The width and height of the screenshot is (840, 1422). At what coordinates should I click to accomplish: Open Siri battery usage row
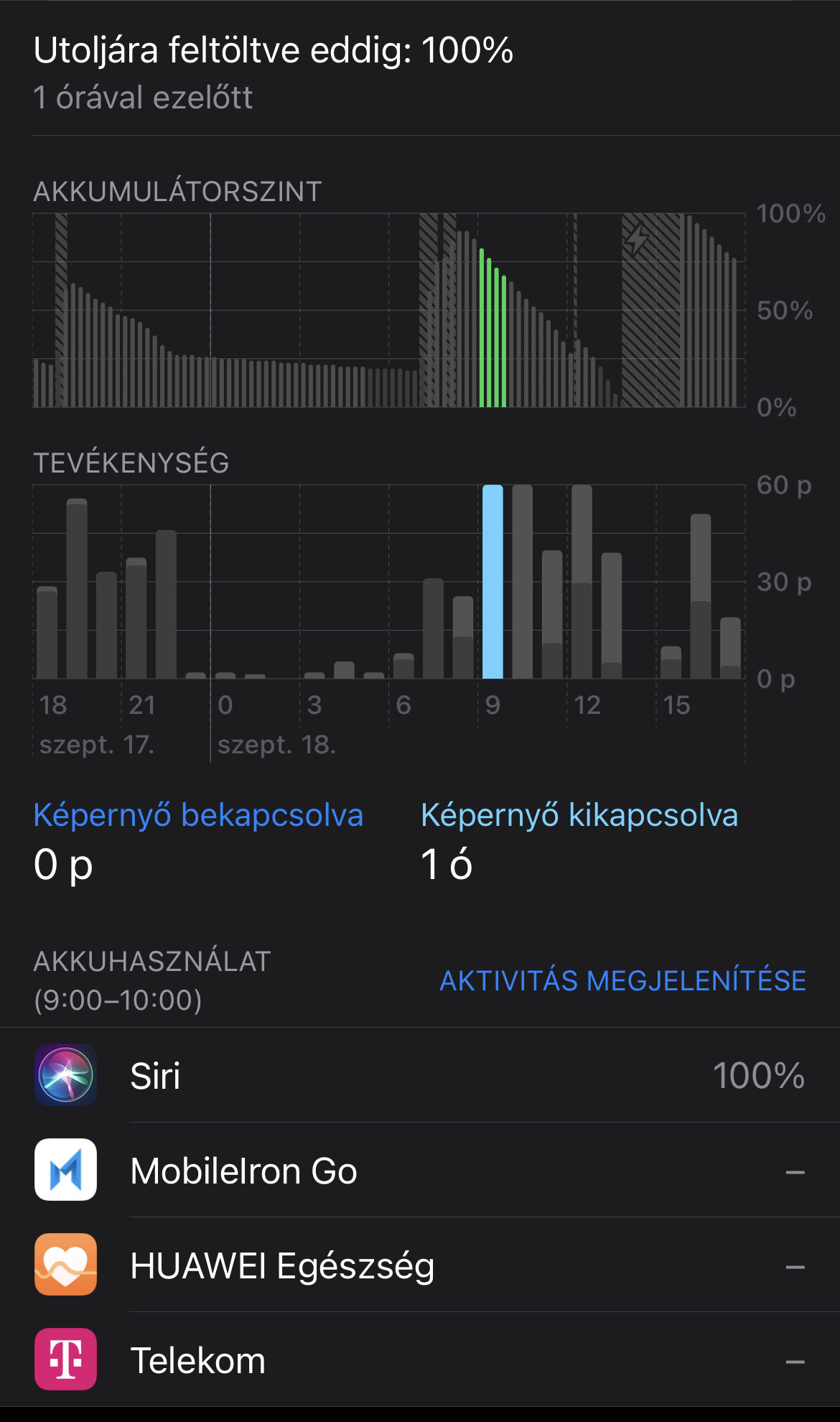pyautogui.click(x=420, y=1075)
